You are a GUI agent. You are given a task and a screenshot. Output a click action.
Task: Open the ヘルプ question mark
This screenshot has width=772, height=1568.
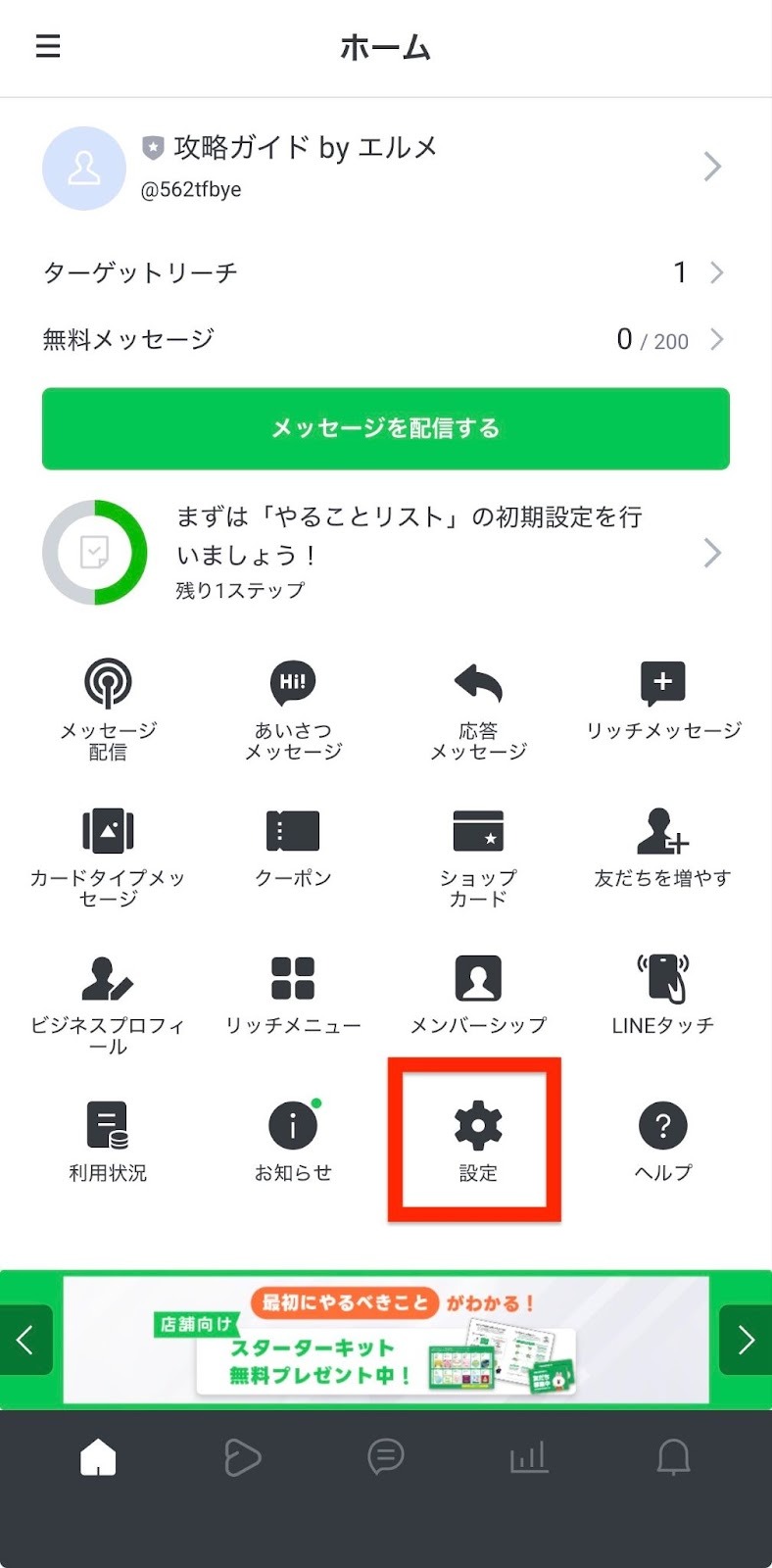click(x=663, y=1139)
